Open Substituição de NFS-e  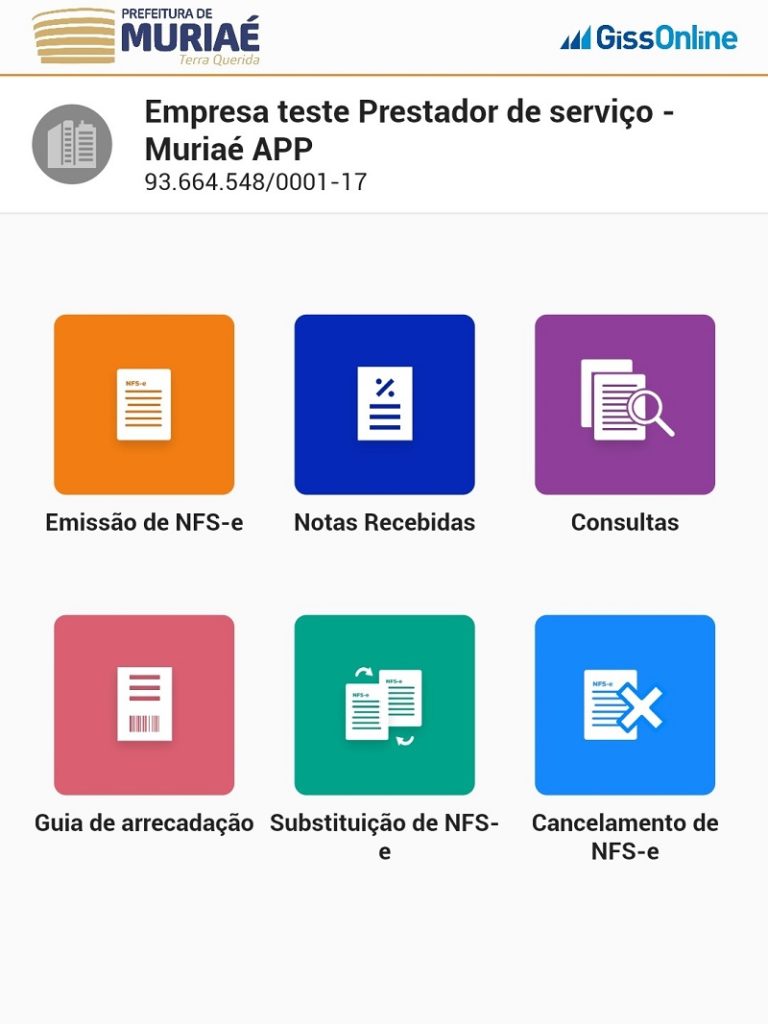[x=384, y=705]
